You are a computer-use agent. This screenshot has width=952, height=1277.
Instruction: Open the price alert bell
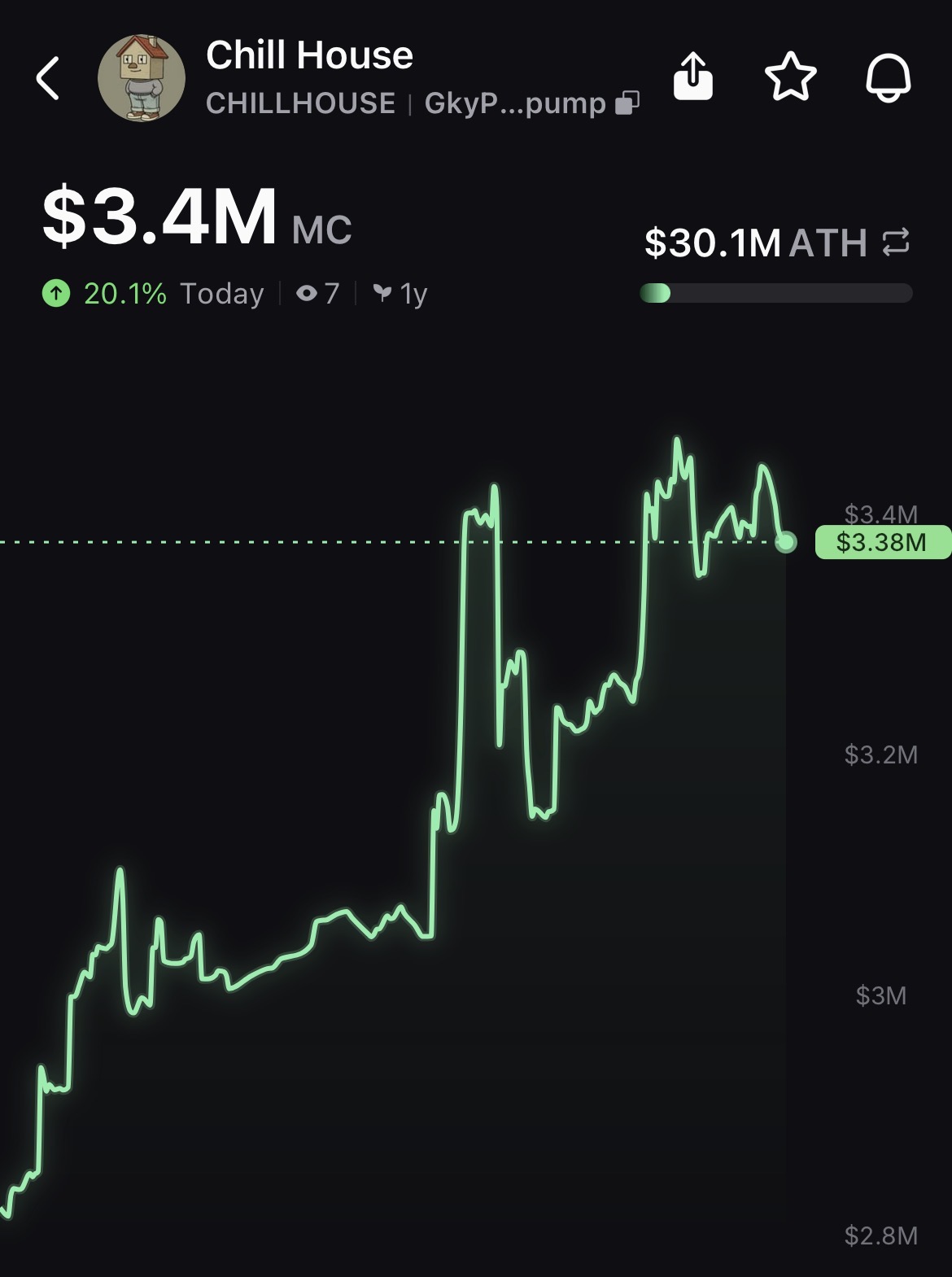point(888,77)
